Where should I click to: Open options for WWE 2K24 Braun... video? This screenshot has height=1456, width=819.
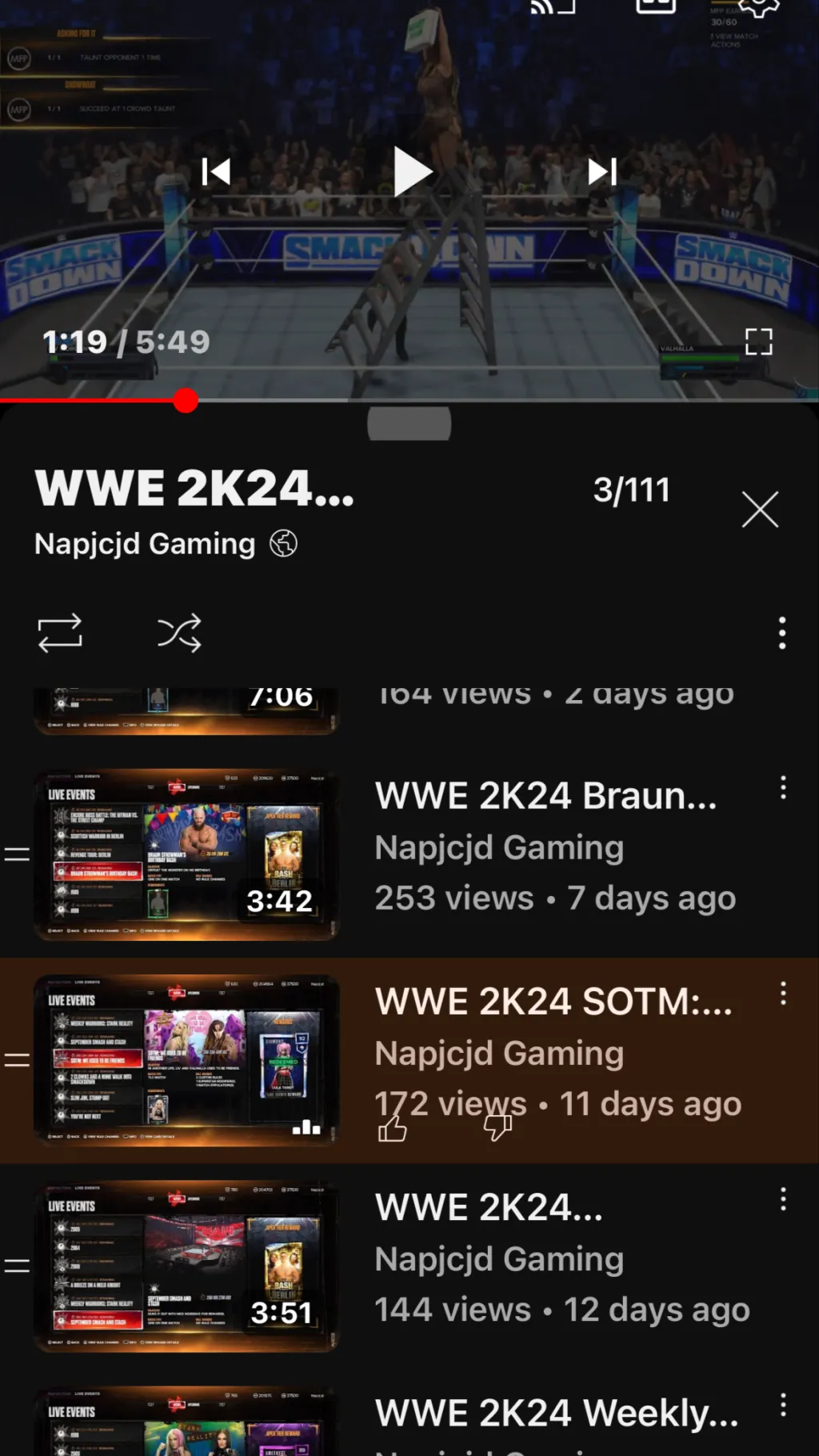point(783,788)
